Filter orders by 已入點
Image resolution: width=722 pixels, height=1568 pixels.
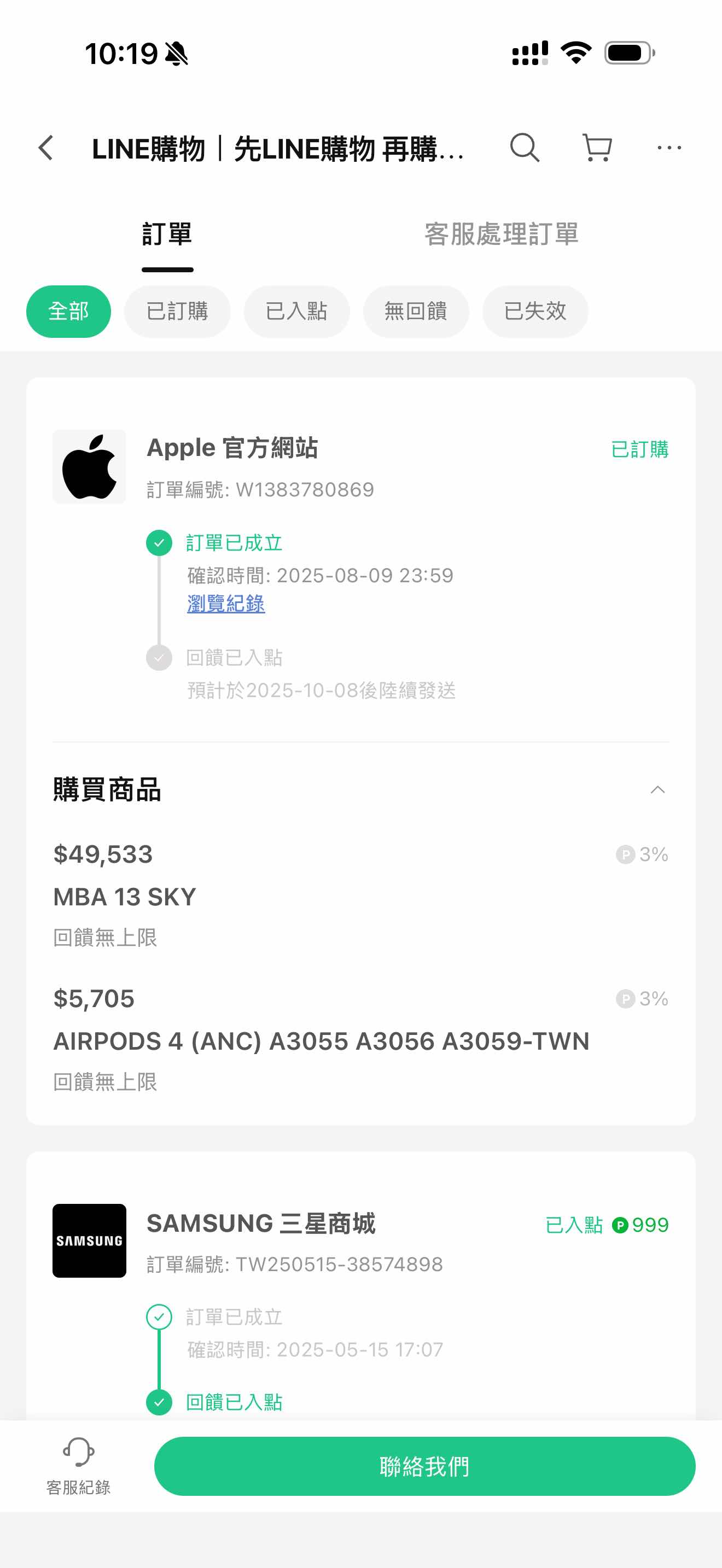[296, 312]
